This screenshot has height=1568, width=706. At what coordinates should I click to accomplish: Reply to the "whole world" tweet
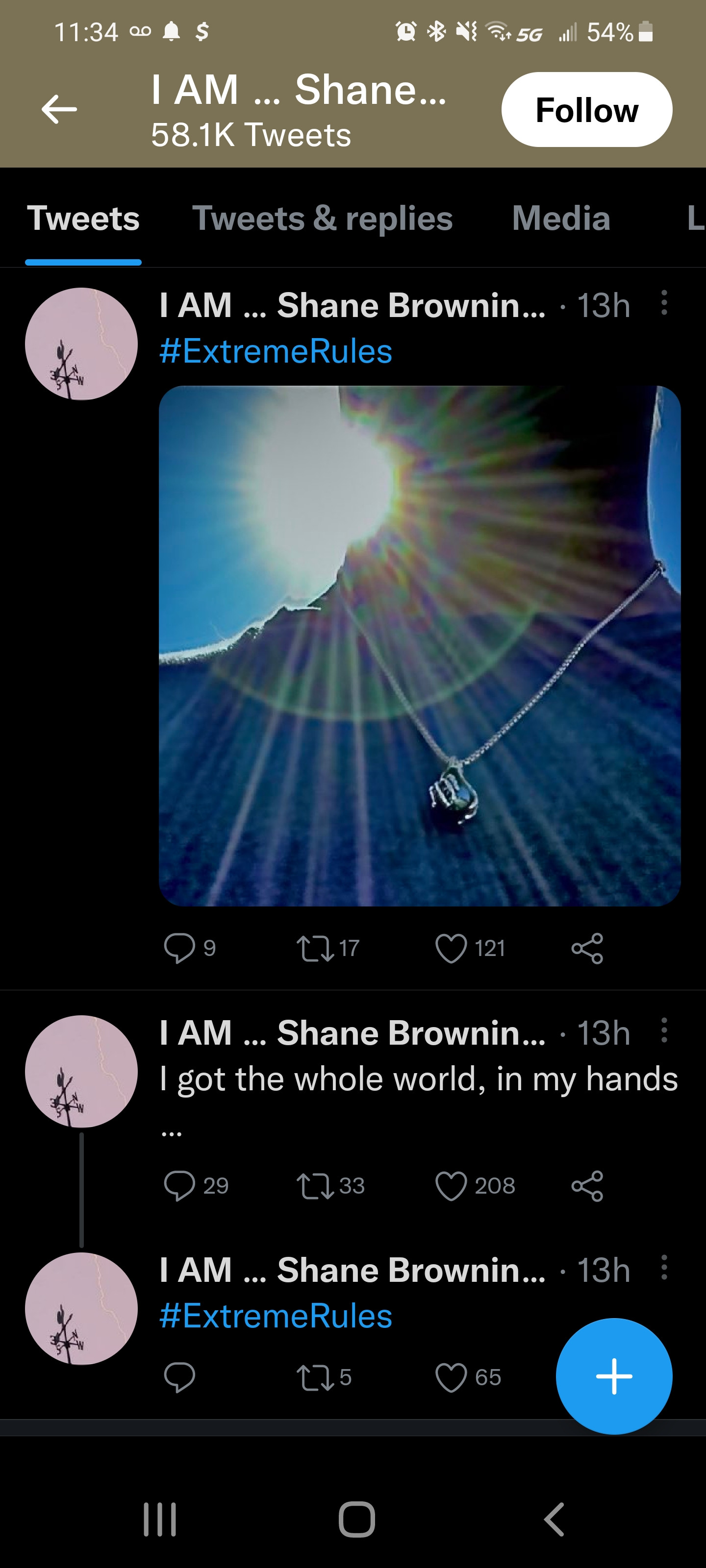point(179,1185)
